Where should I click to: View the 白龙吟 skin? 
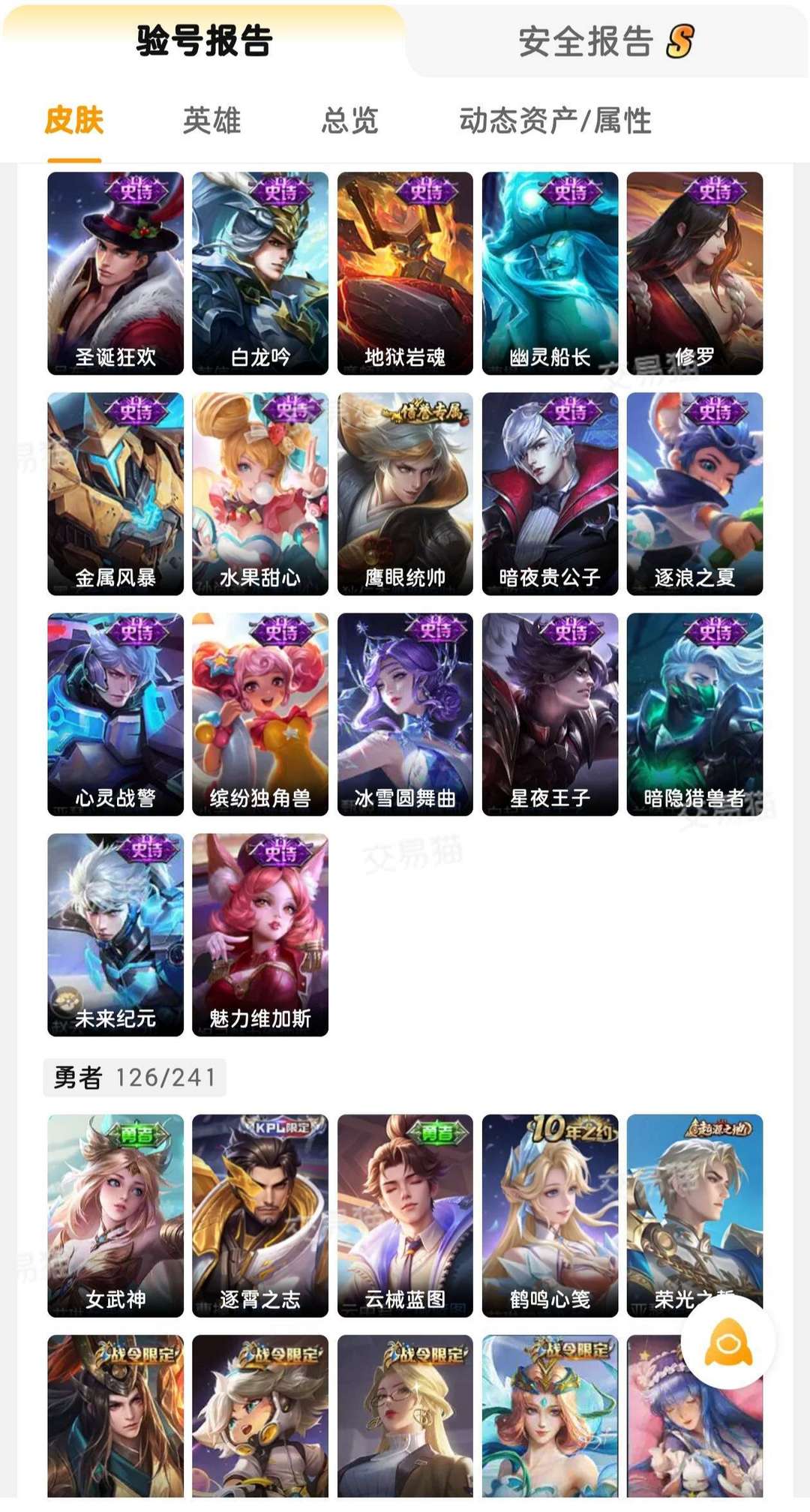click(260, 274)
